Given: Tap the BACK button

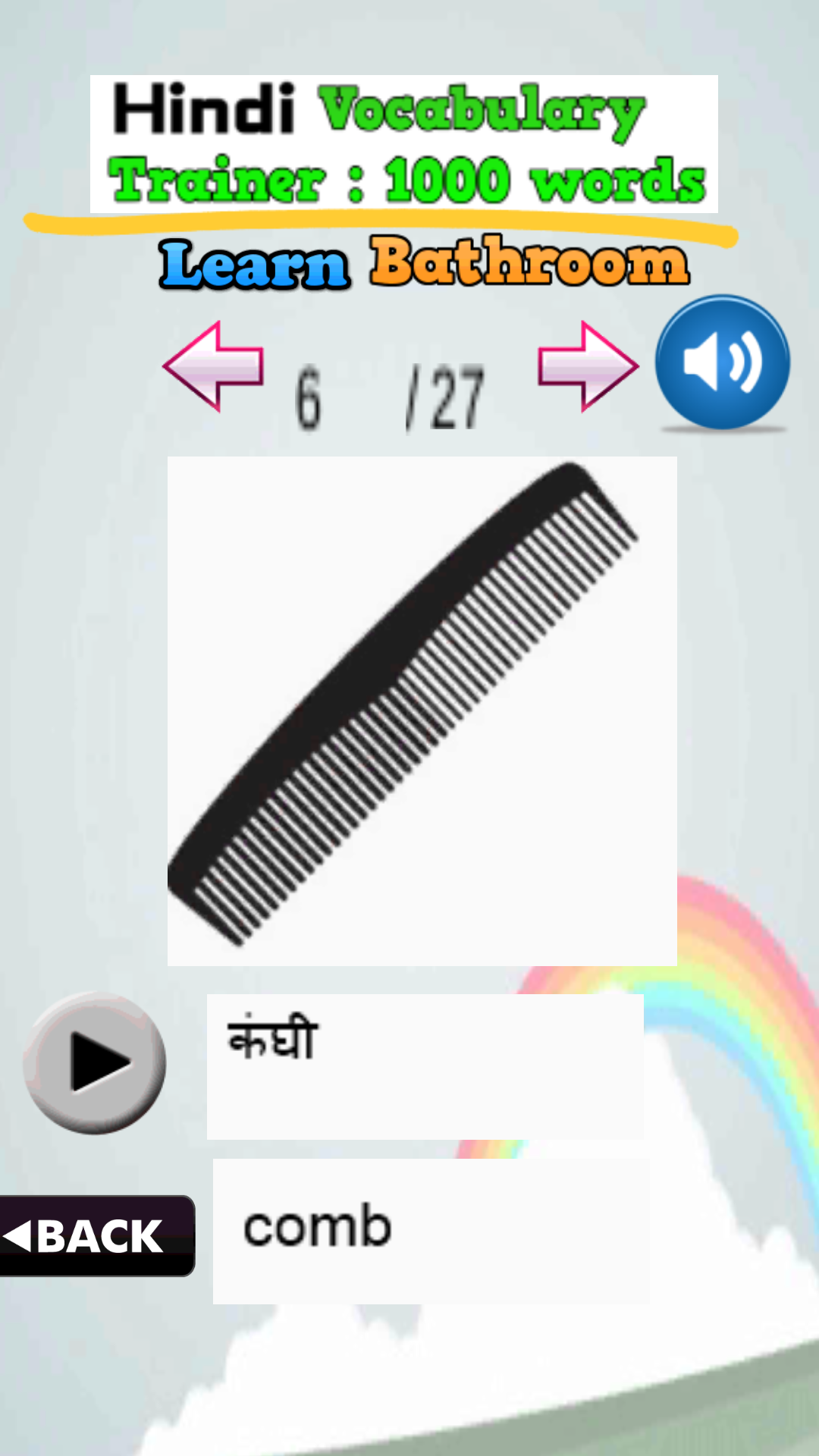Looking at the screenshot, I should (95, 1236).
